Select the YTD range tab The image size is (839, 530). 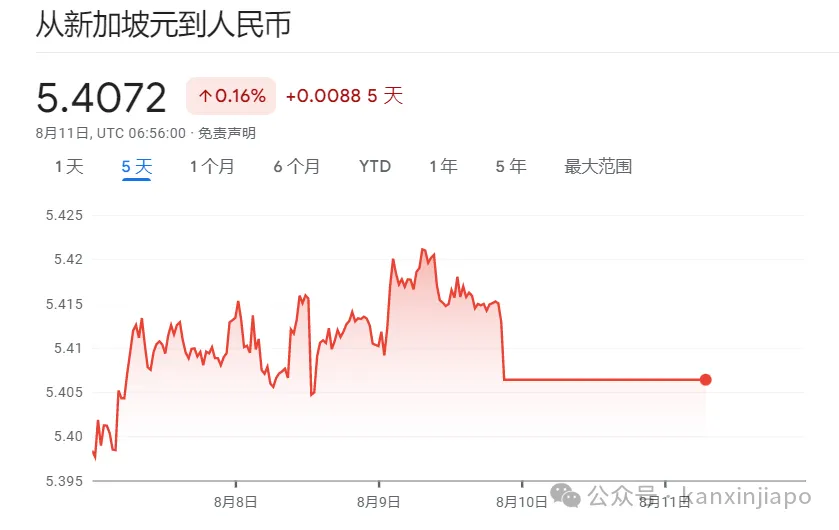pyautogui.click(x=375, y=167)
